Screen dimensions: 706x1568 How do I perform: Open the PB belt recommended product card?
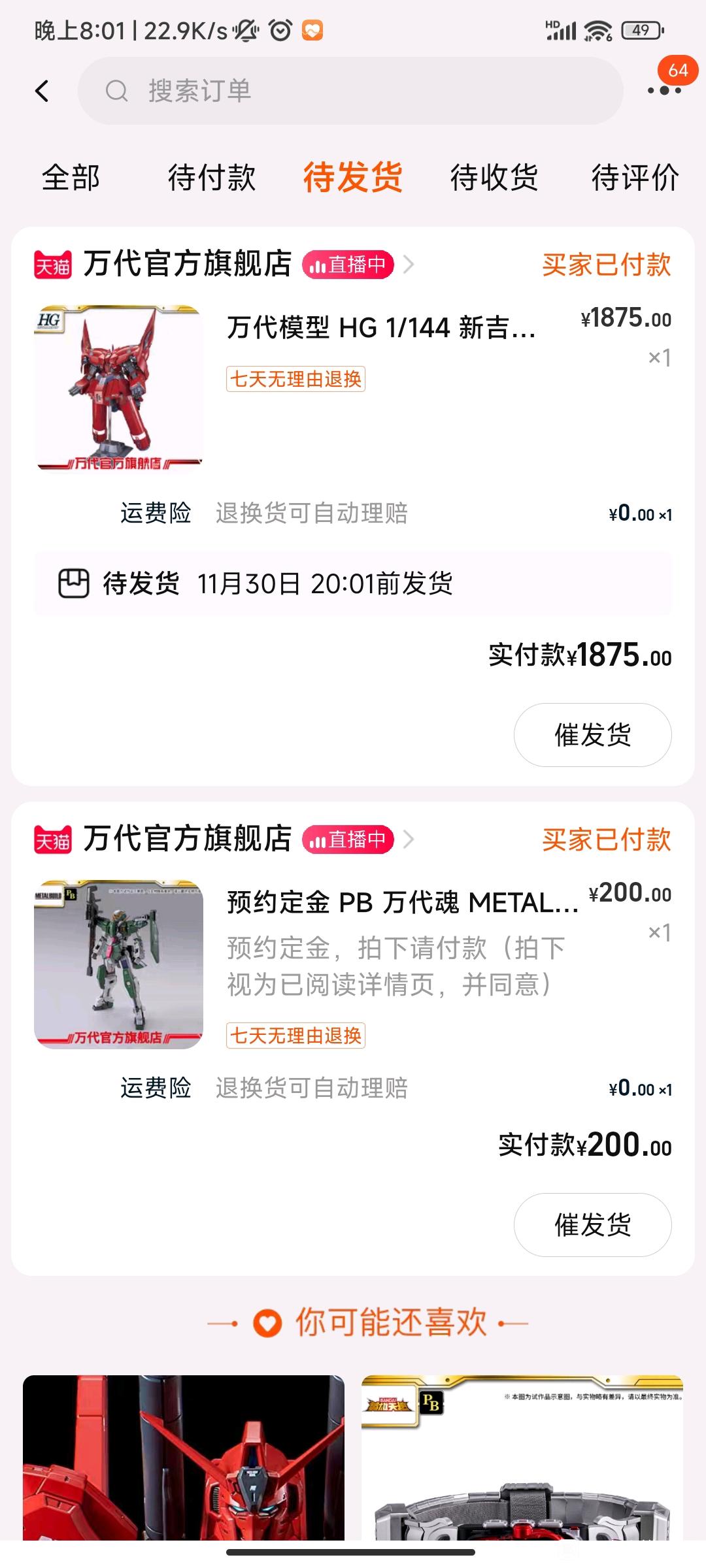522,1458
